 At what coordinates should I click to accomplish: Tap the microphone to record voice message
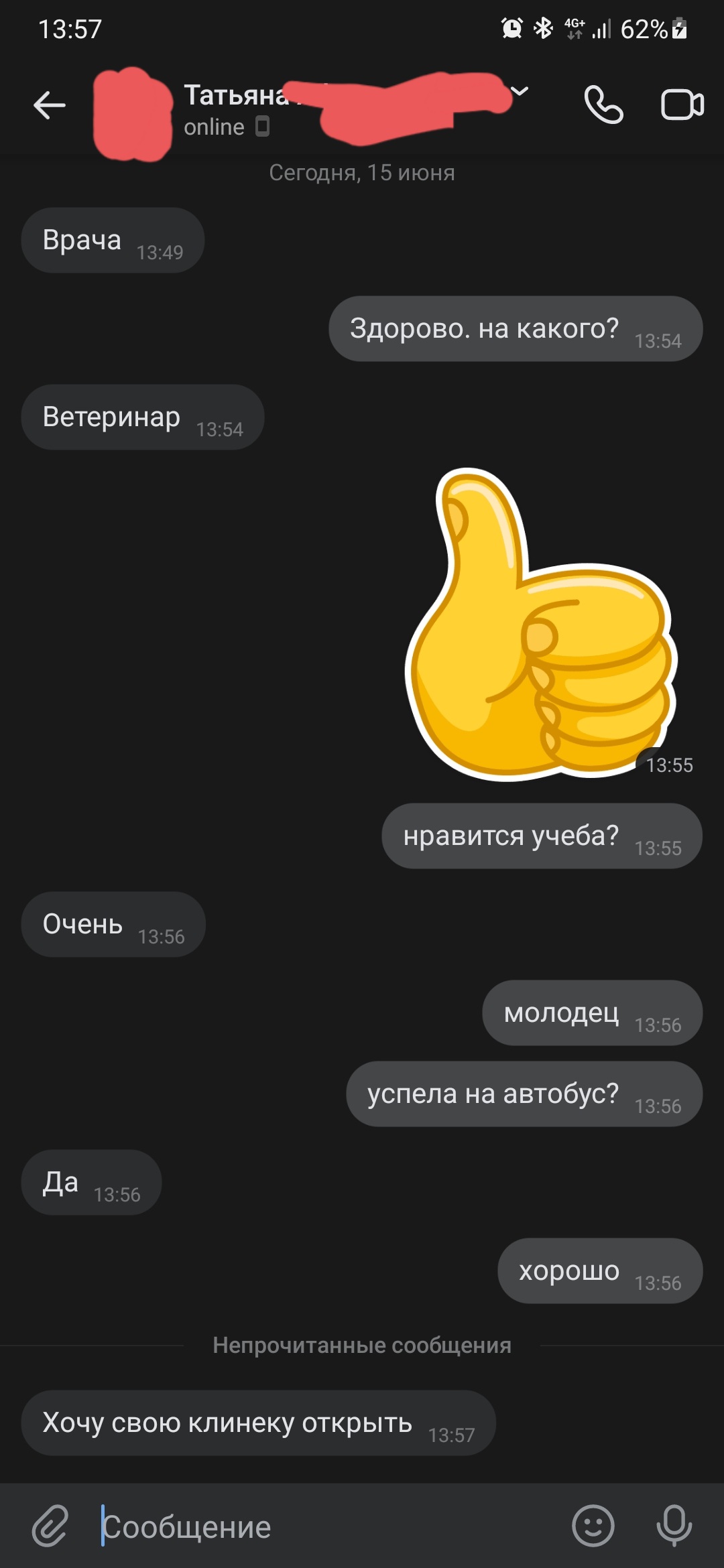point(674,1526)
